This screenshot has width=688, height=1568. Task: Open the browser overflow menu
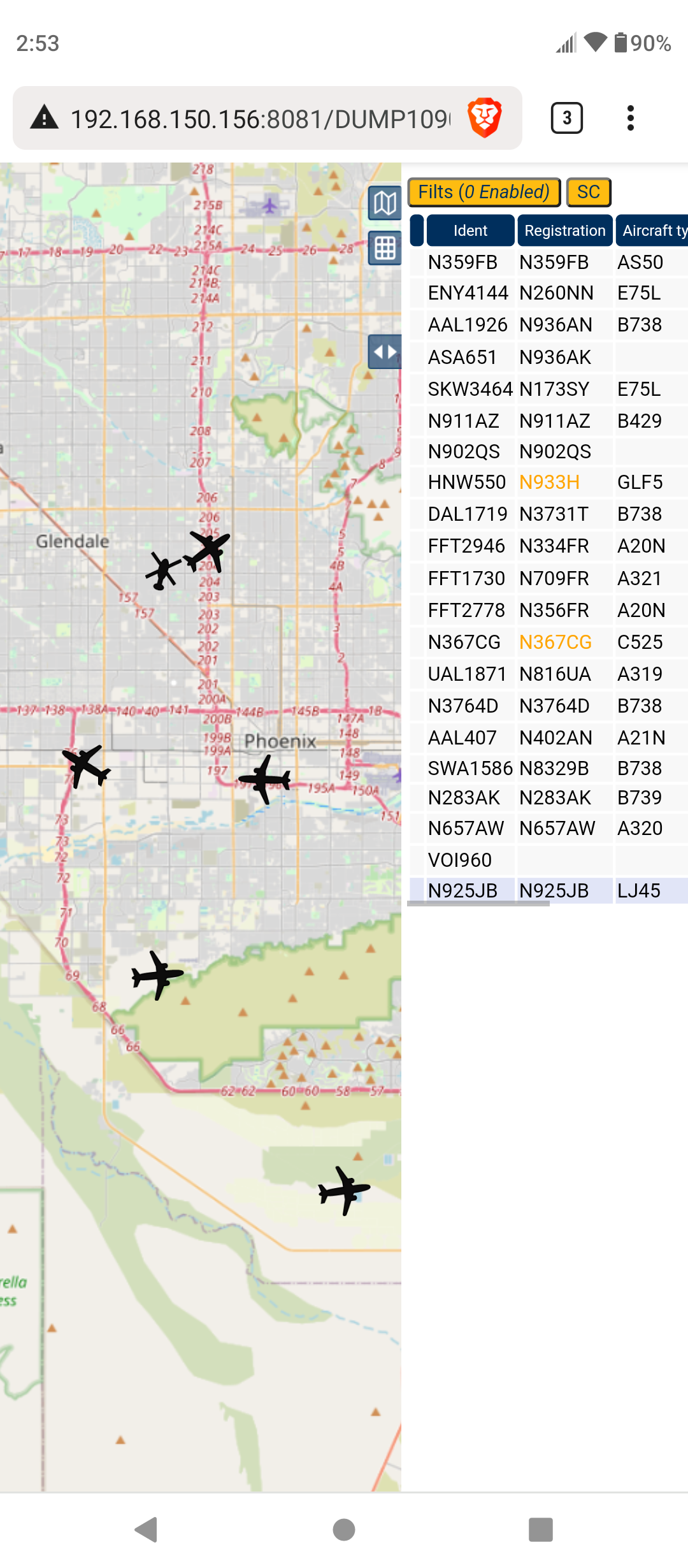click(x=630, y=118)
